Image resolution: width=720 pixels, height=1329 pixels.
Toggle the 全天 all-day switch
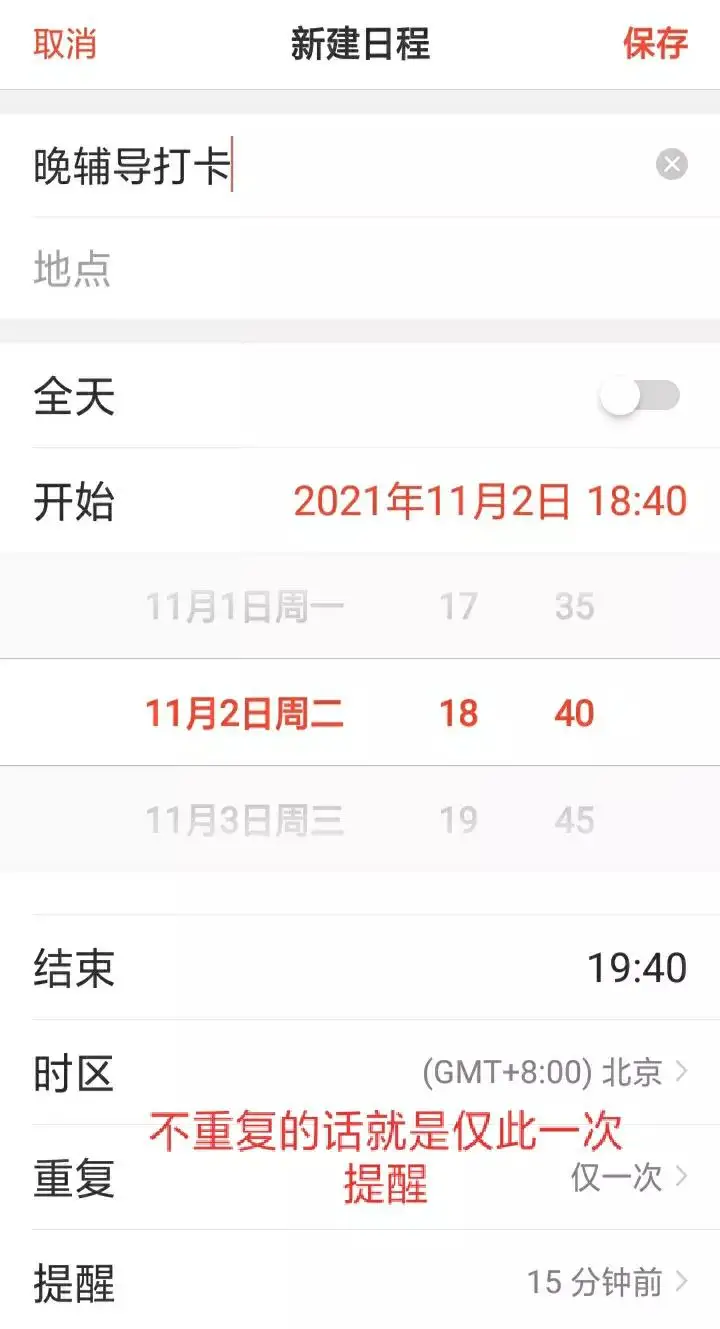click(640, 397)
